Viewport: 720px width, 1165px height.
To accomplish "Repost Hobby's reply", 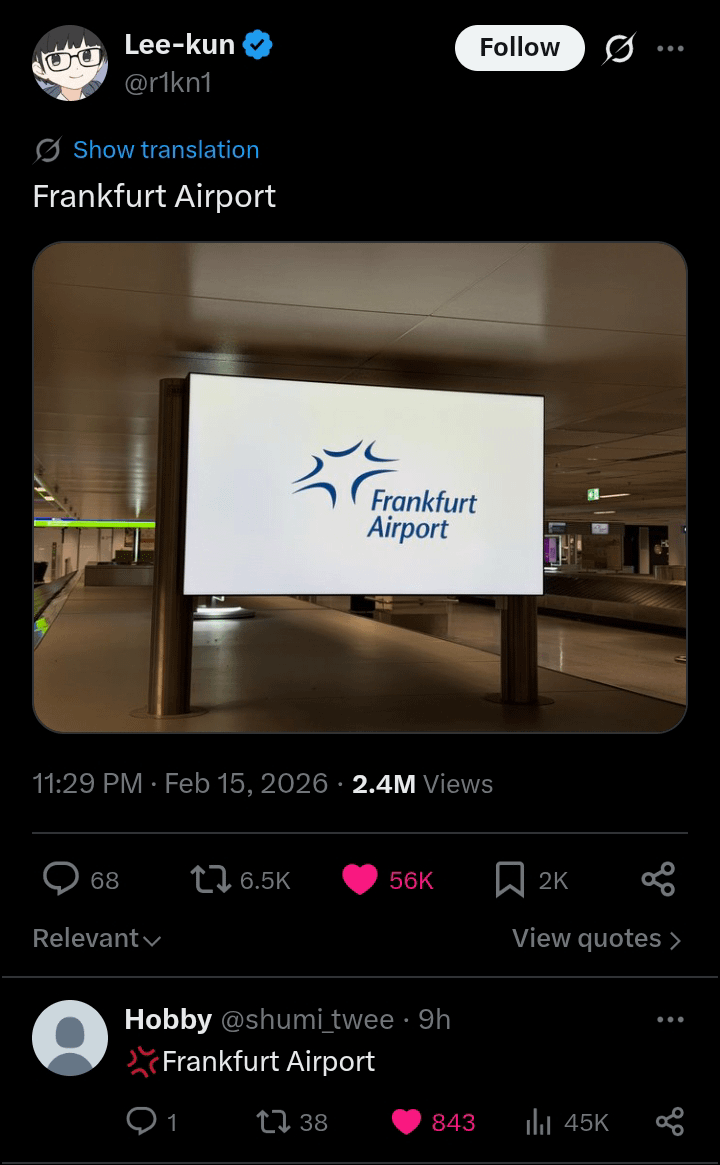I will tap(273, 1122).
